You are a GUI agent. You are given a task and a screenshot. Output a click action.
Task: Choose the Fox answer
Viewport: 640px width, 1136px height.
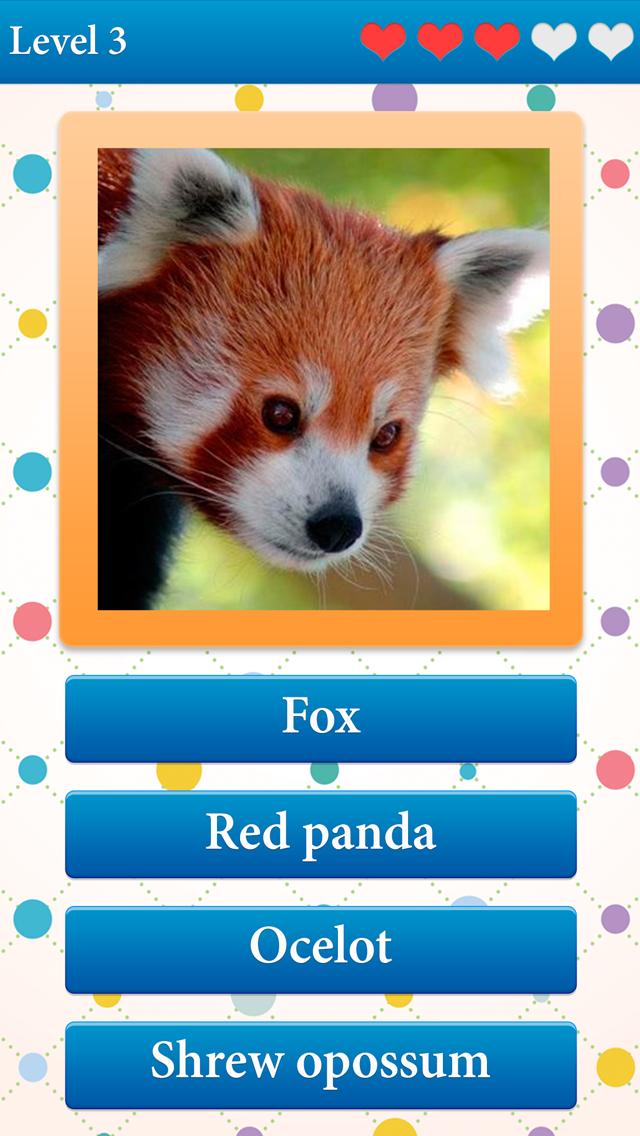point(320,718)
